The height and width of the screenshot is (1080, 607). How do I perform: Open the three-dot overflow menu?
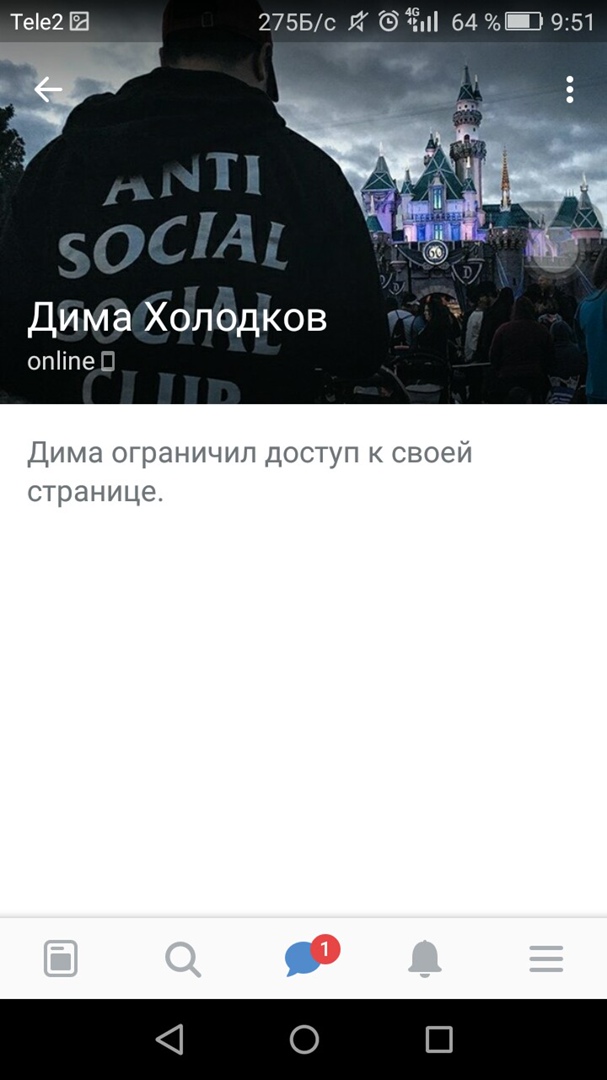[x=569, y=90]
